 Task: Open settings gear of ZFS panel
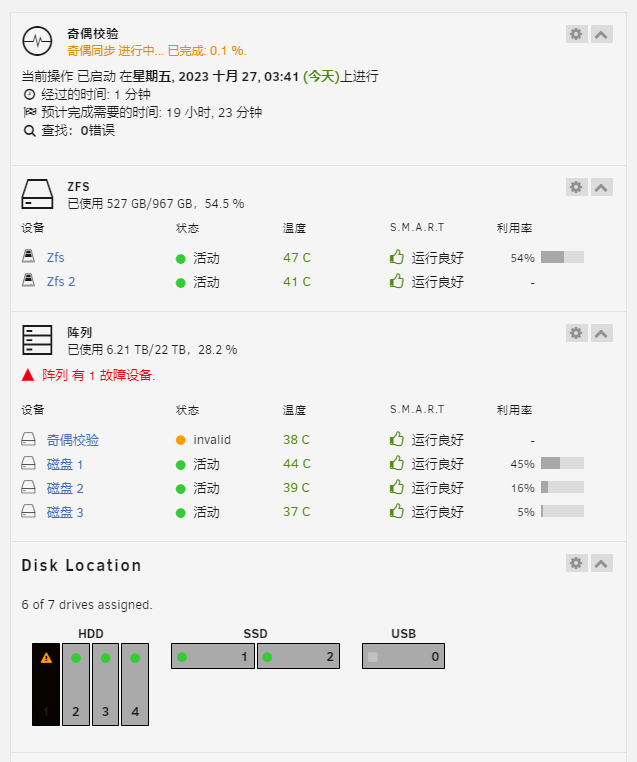[576, 187]
